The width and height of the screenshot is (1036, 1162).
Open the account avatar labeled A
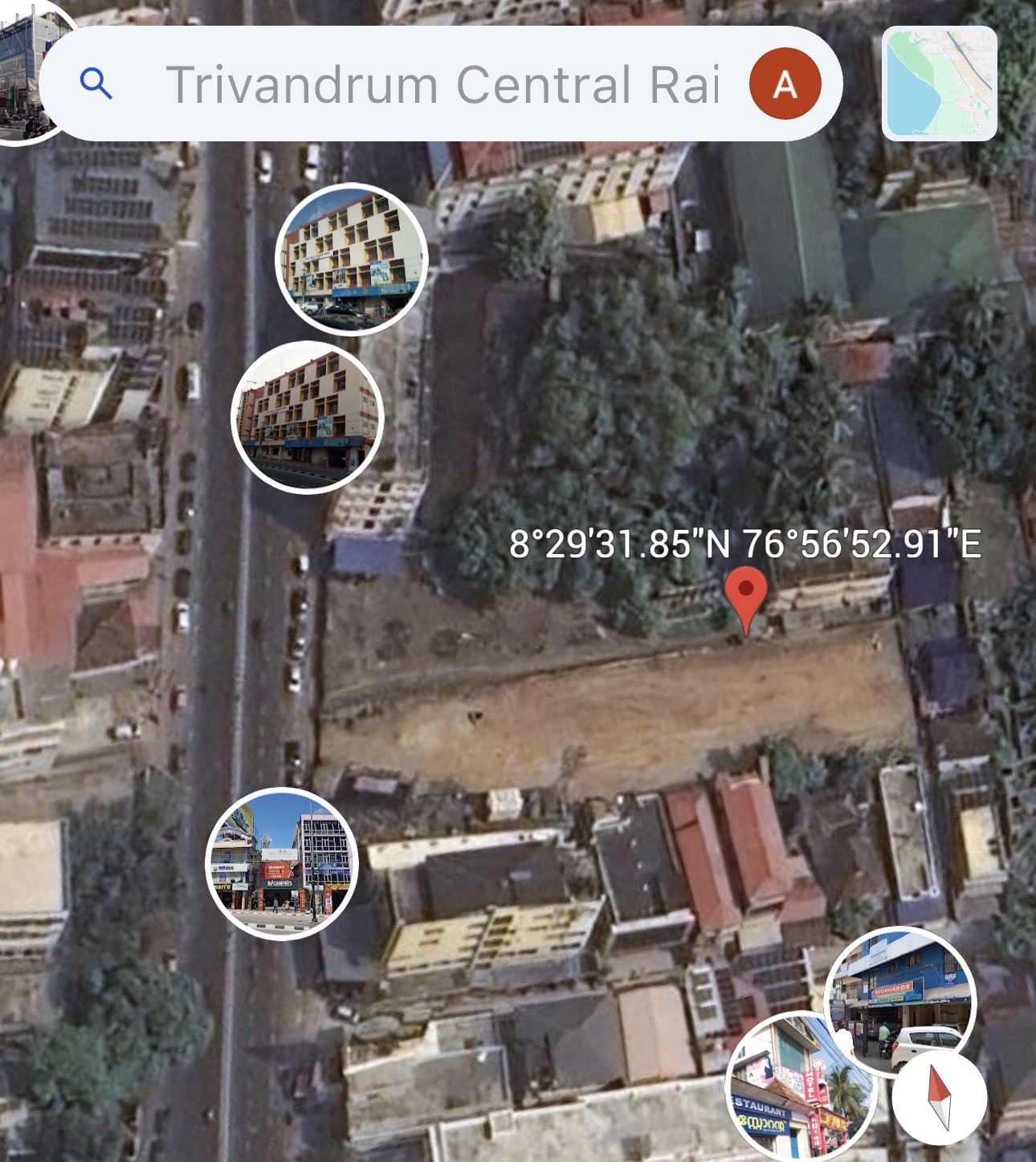[785, 84]
